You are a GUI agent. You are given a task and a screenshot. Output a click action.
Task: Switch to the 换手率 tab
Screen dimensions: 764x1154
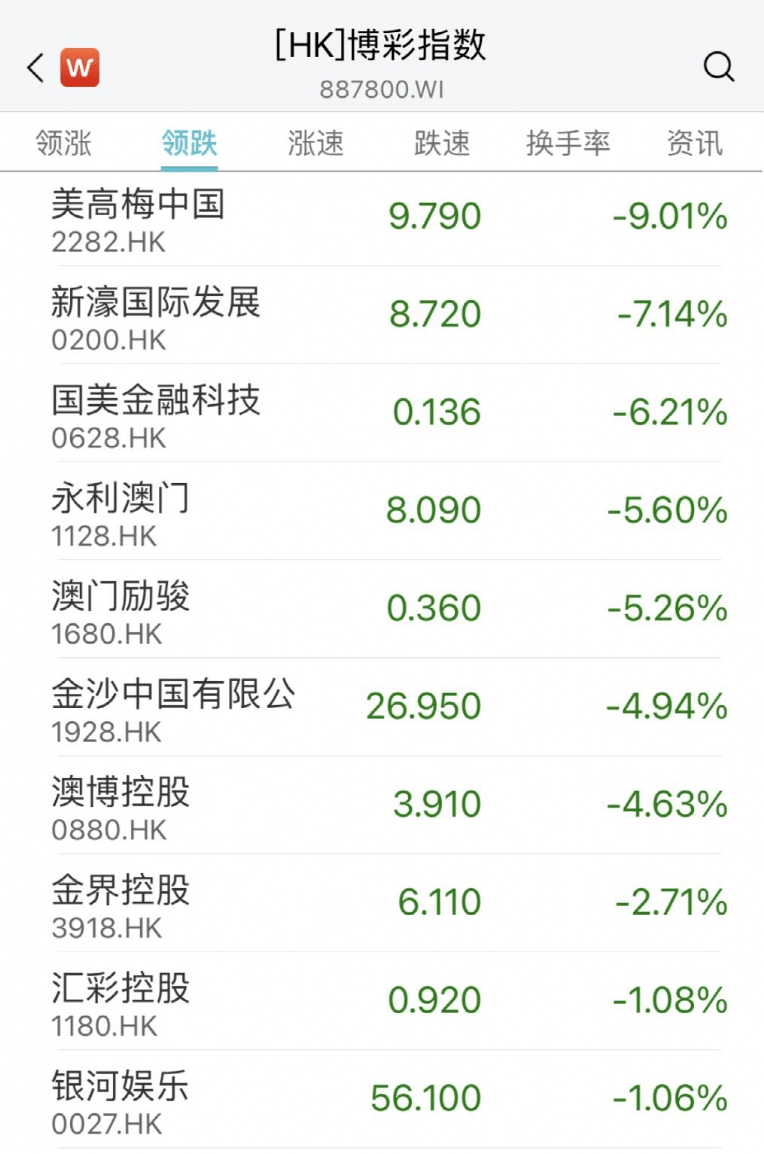pyautogui.click(x=569, y=143)
